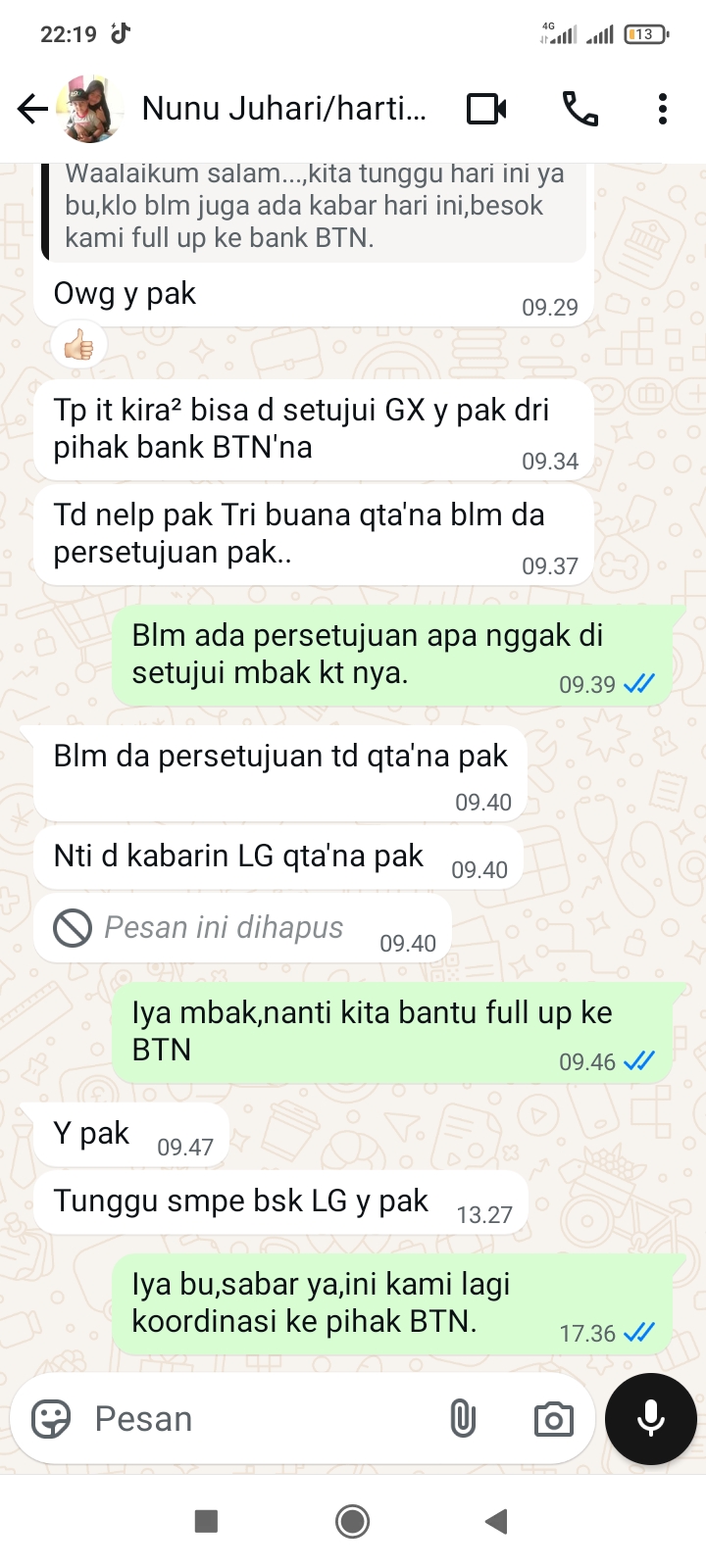Jump to the quoted message Waalaikum salam
The image size is (706, 1568).
314,208
